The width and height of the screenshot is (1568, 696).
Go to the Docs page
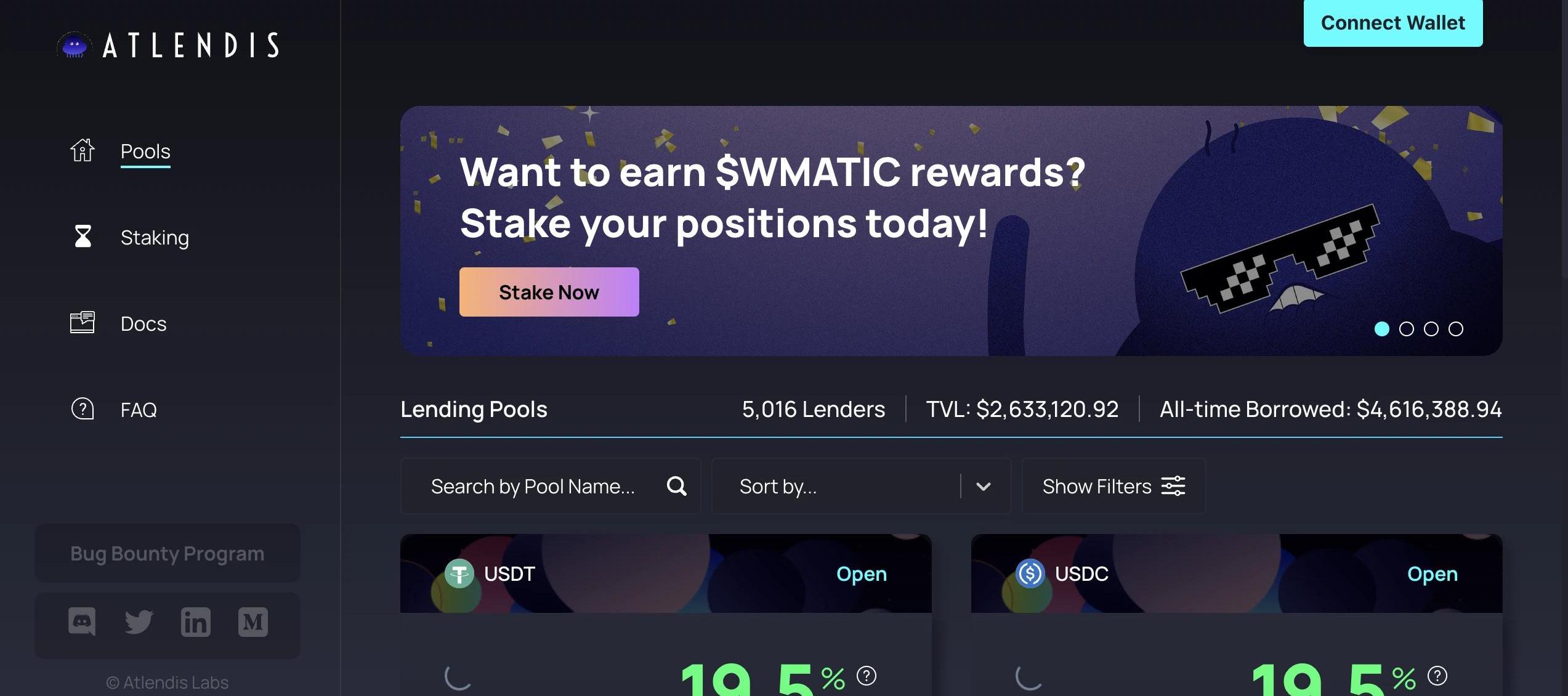[143, 323]
